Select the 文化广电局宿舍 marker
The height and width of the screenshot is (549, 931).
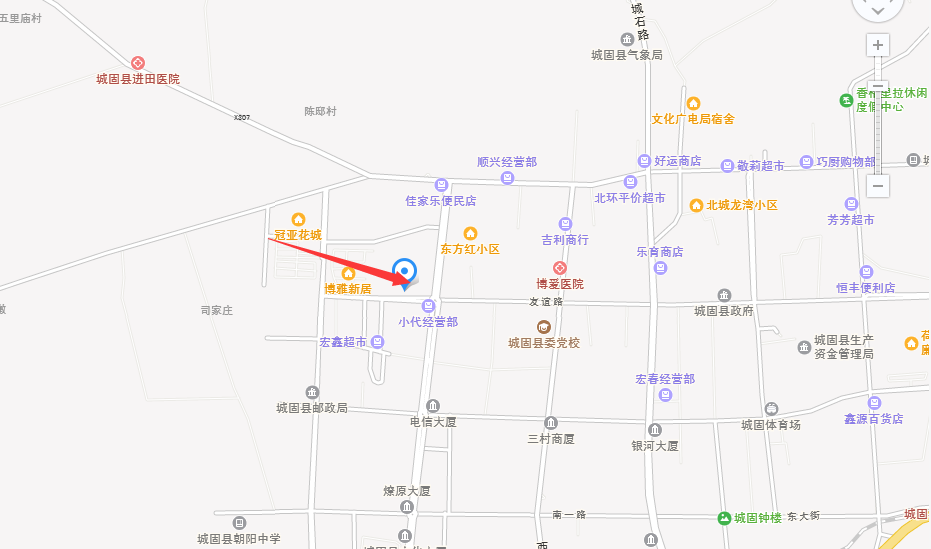pos(693,103)
